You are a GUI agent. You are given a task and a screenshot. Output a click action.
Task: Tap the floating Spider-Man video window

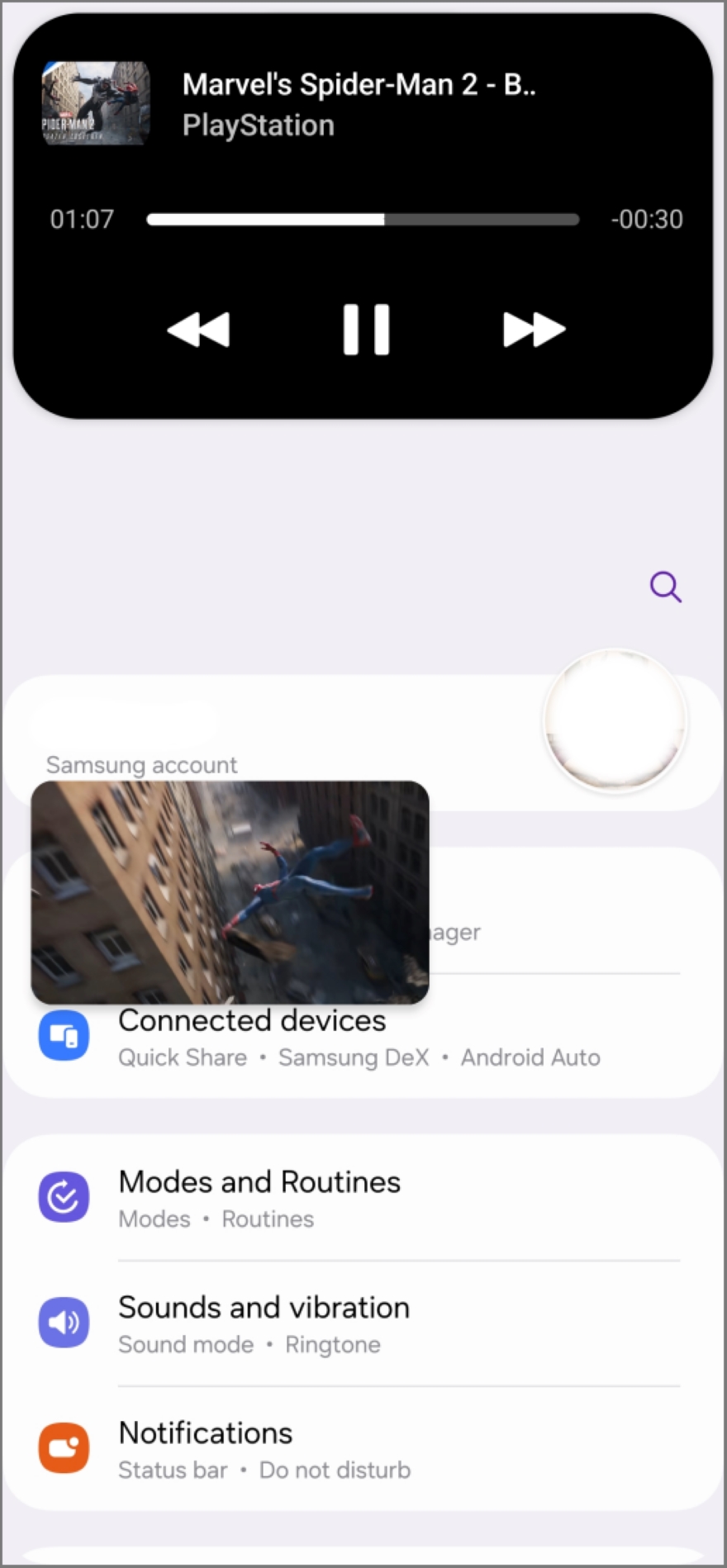230,891
